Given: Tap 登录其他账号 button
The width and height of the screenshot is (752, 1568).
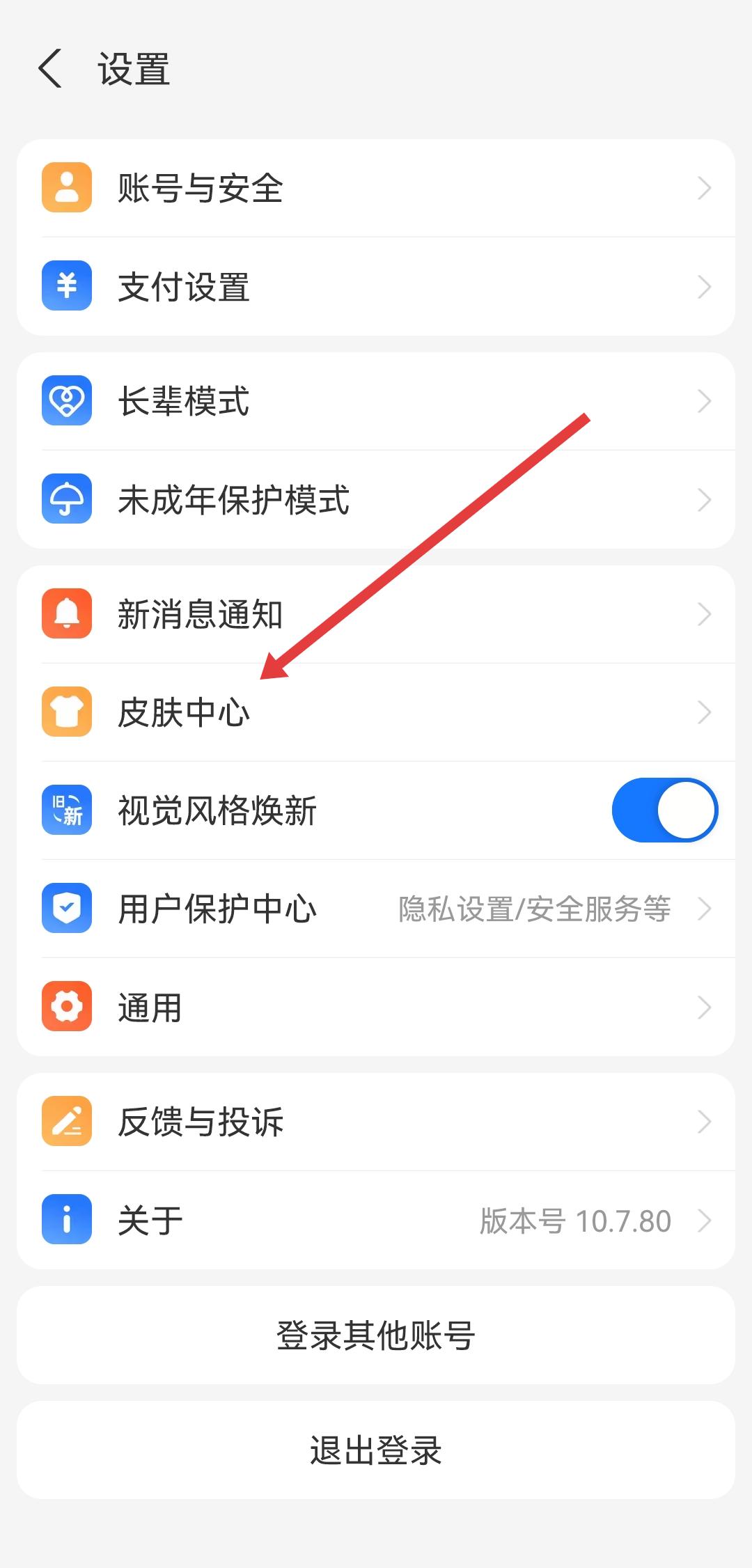Looking at the screenshot, I should 376,1335.
